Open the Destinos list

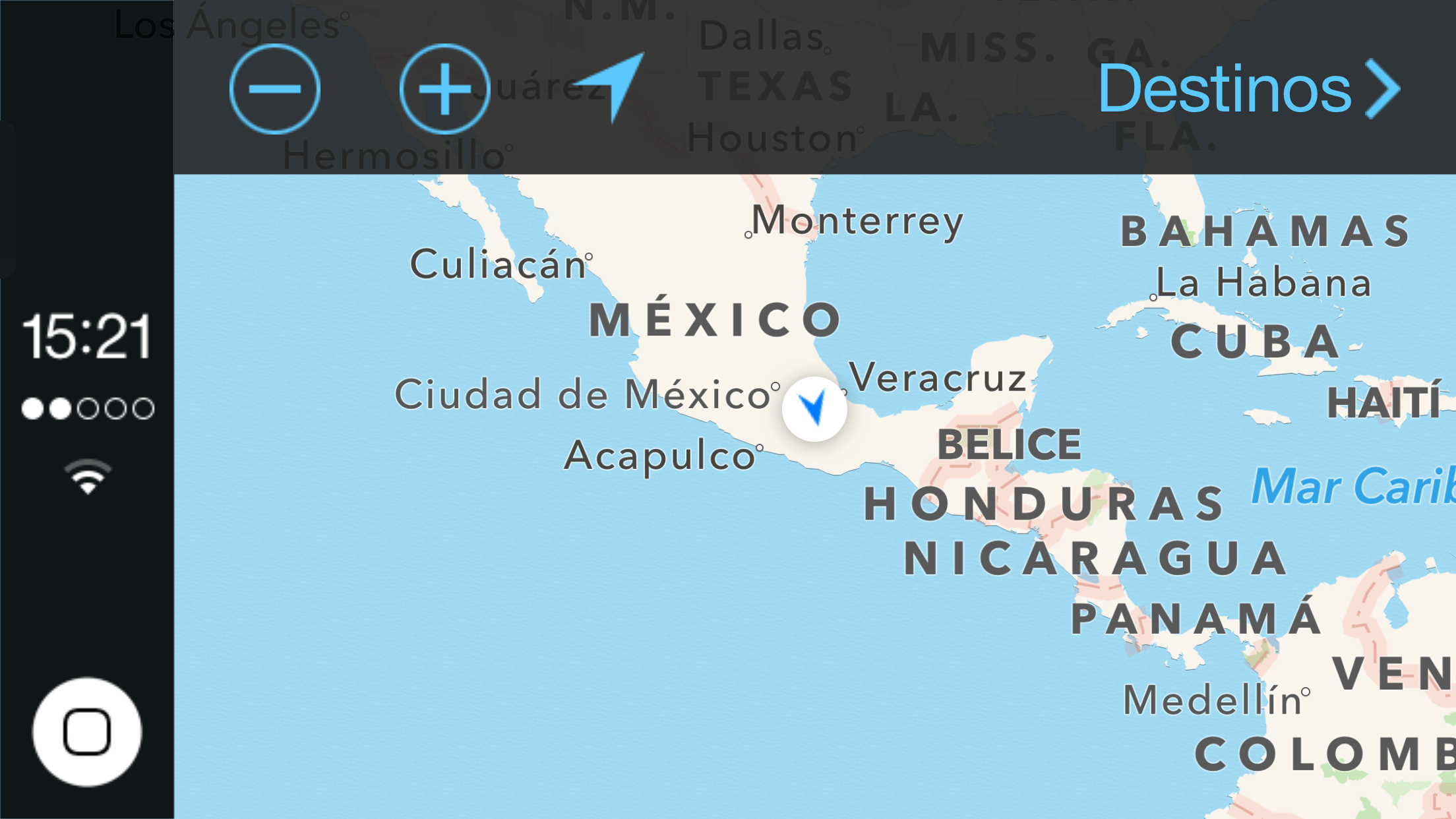tap(1248, 89)
